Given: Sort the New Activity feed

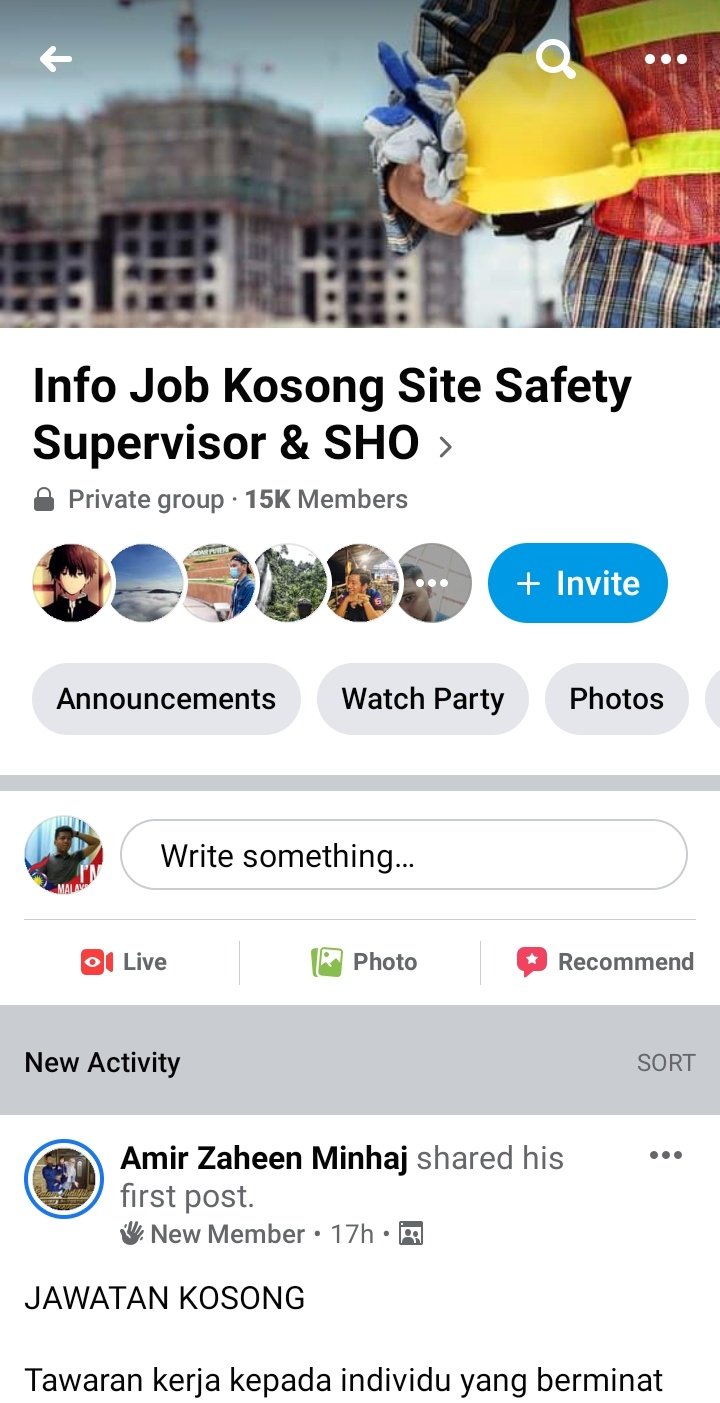Looking at the screenshot, I should pyautogui.click(x=665, y=1063).
